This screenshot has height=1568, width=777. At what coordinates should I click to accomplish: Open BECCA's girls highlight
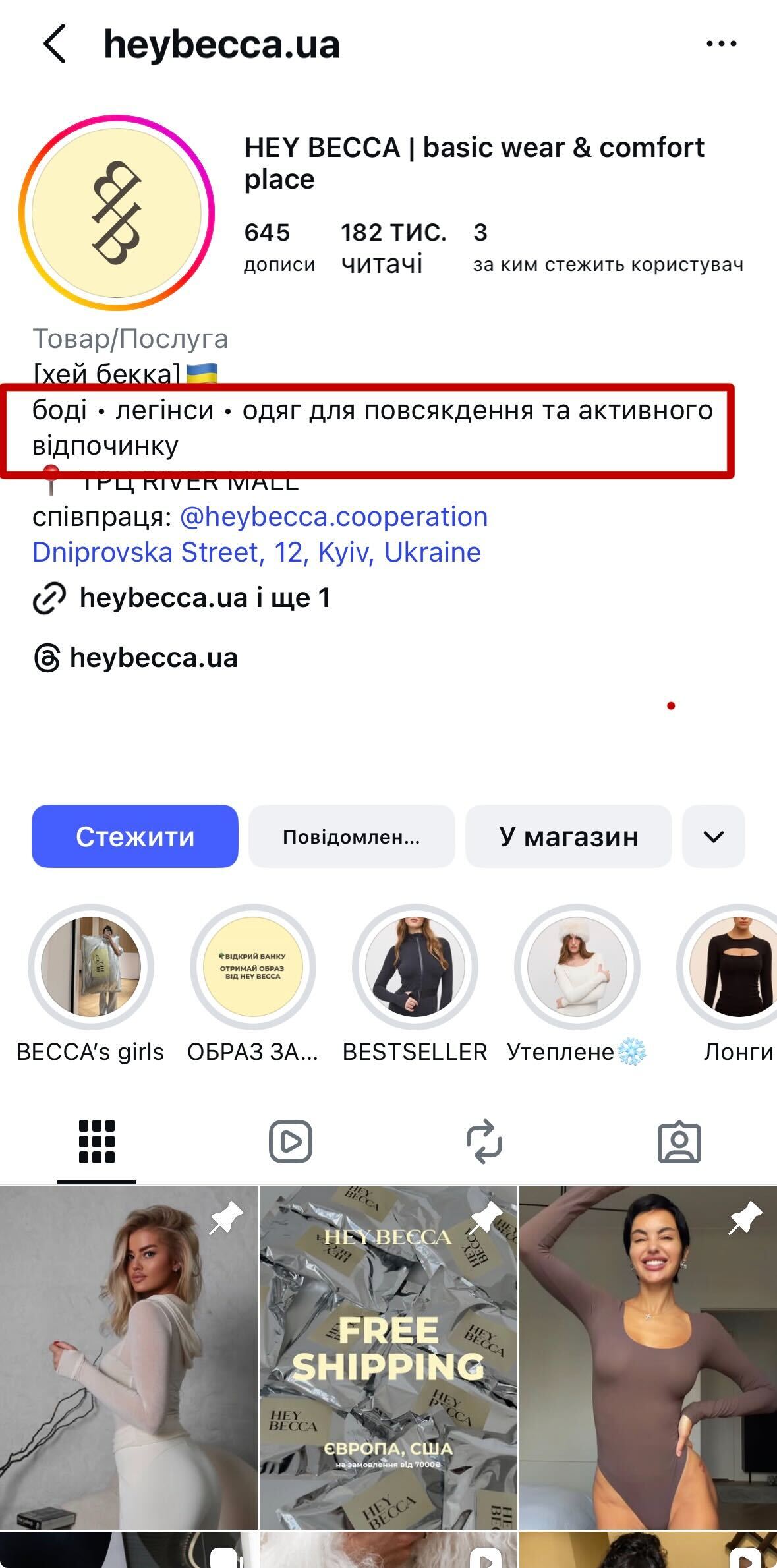pos(91,966)
